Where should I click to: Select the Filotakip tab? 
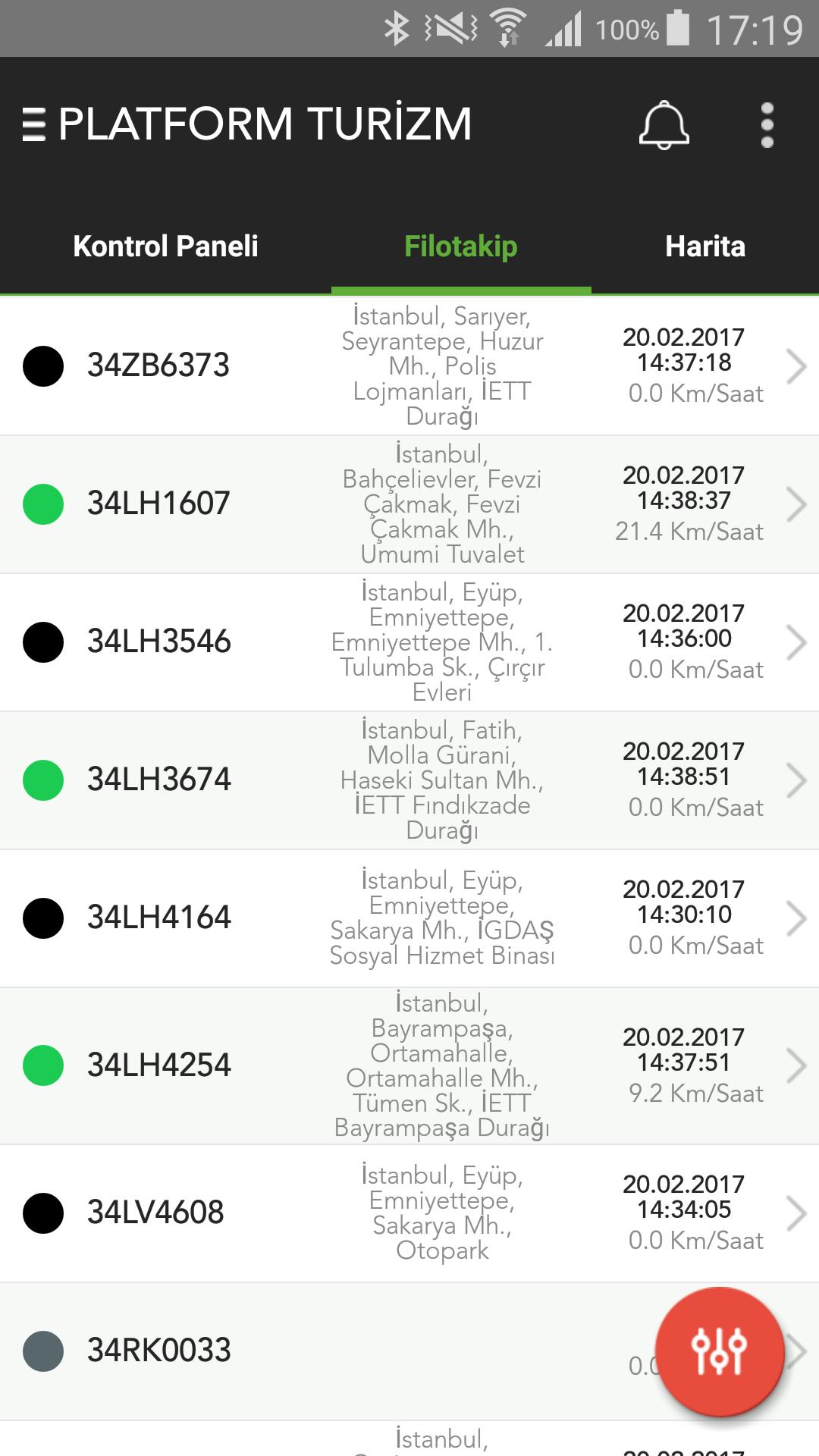(461, 246)
